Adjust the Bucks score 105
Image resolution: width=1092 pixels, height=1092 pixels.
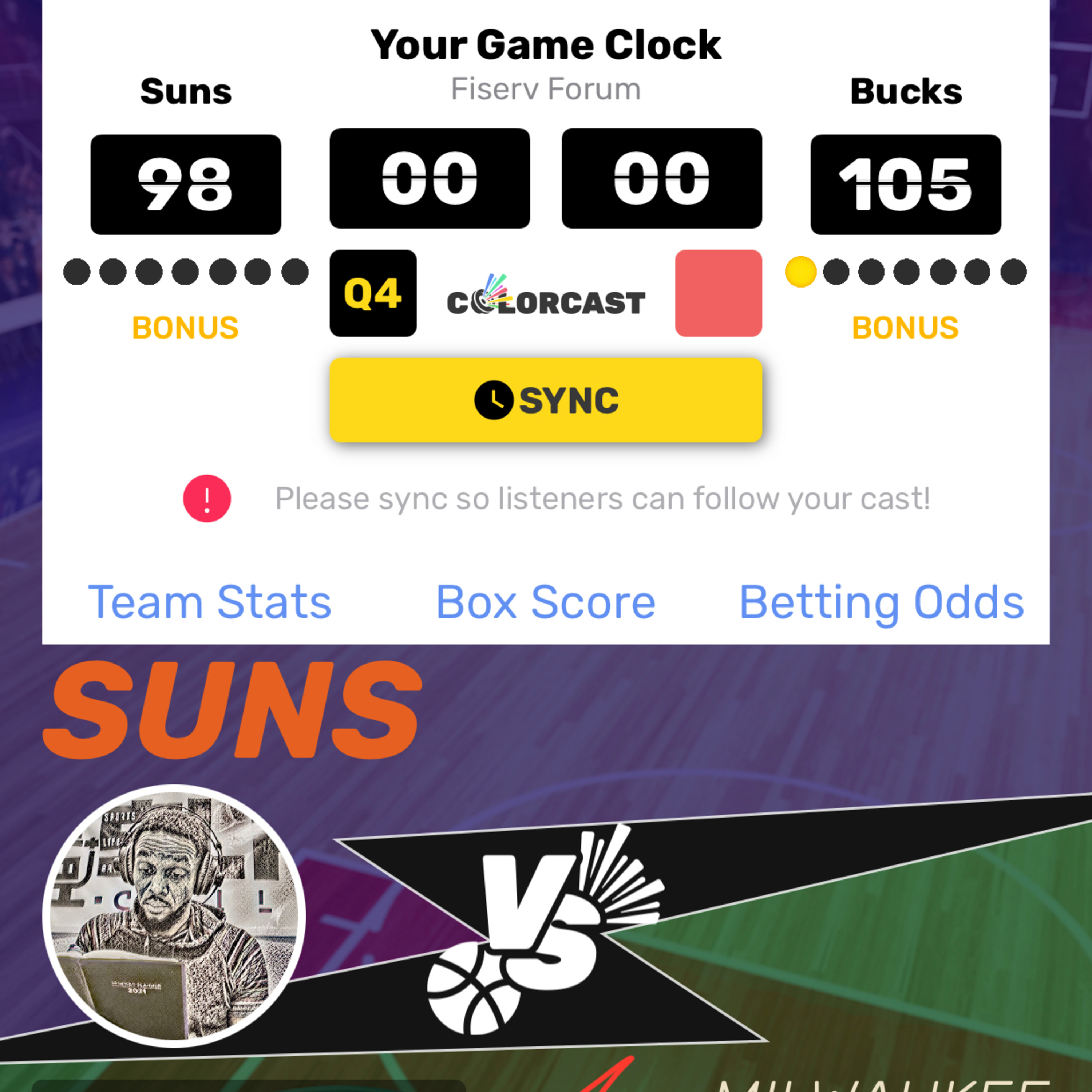tap(906, 184)
